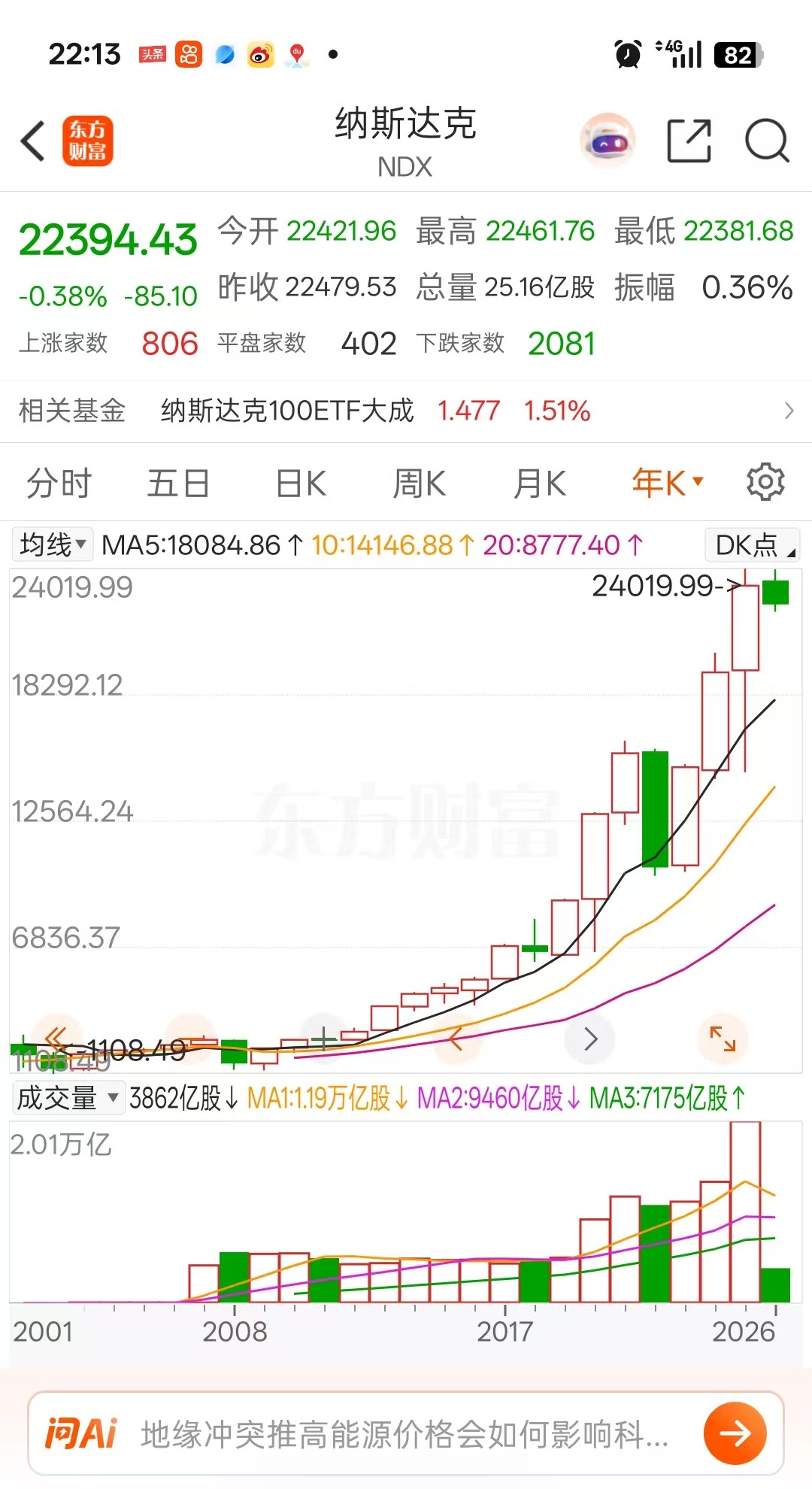Open the 成交量 indicator dropdown
The width and height of the screenshot is (812, 1489).
[68, 1098]
